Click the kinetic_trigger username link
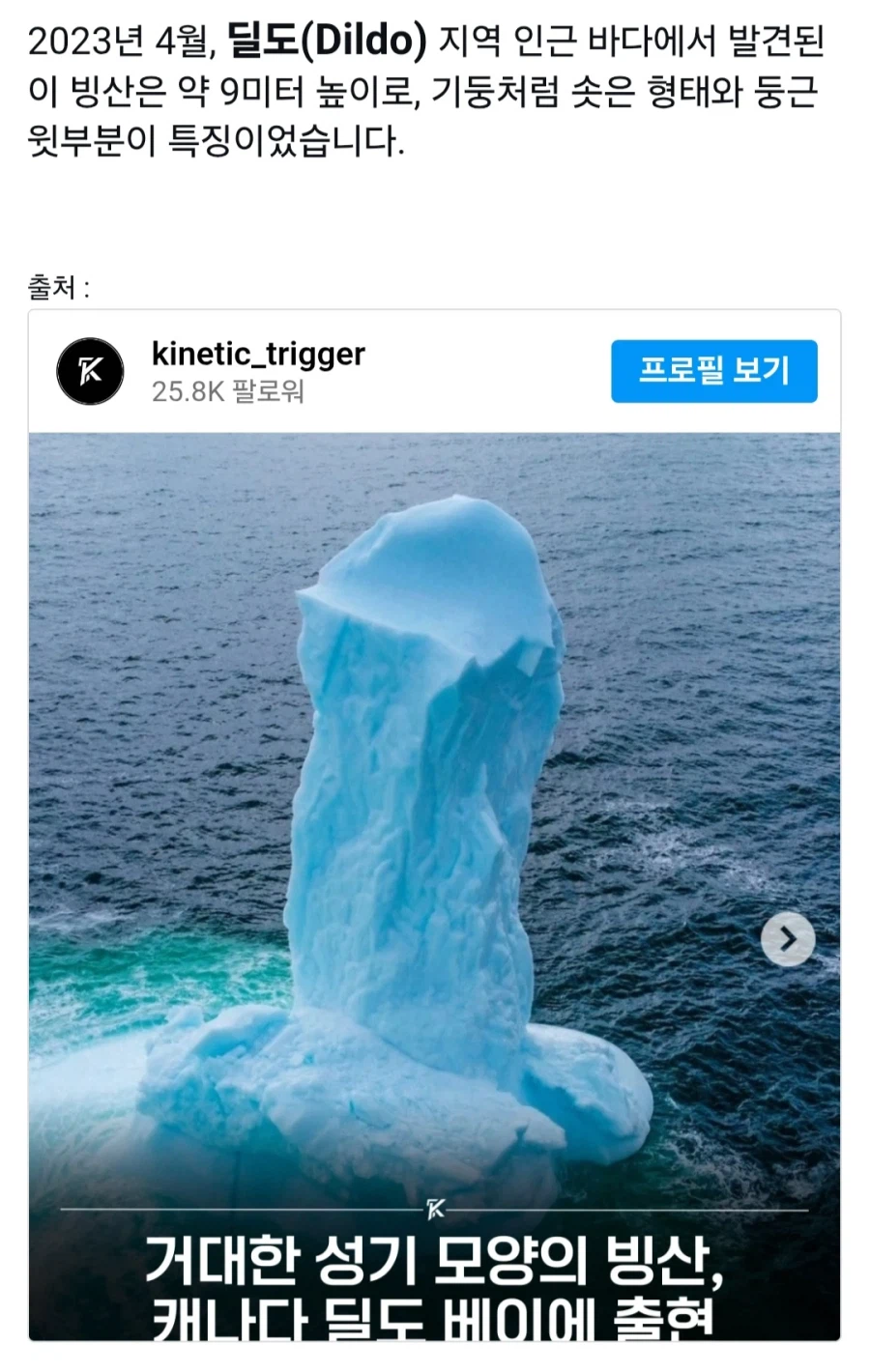 (x=257, y=354)
